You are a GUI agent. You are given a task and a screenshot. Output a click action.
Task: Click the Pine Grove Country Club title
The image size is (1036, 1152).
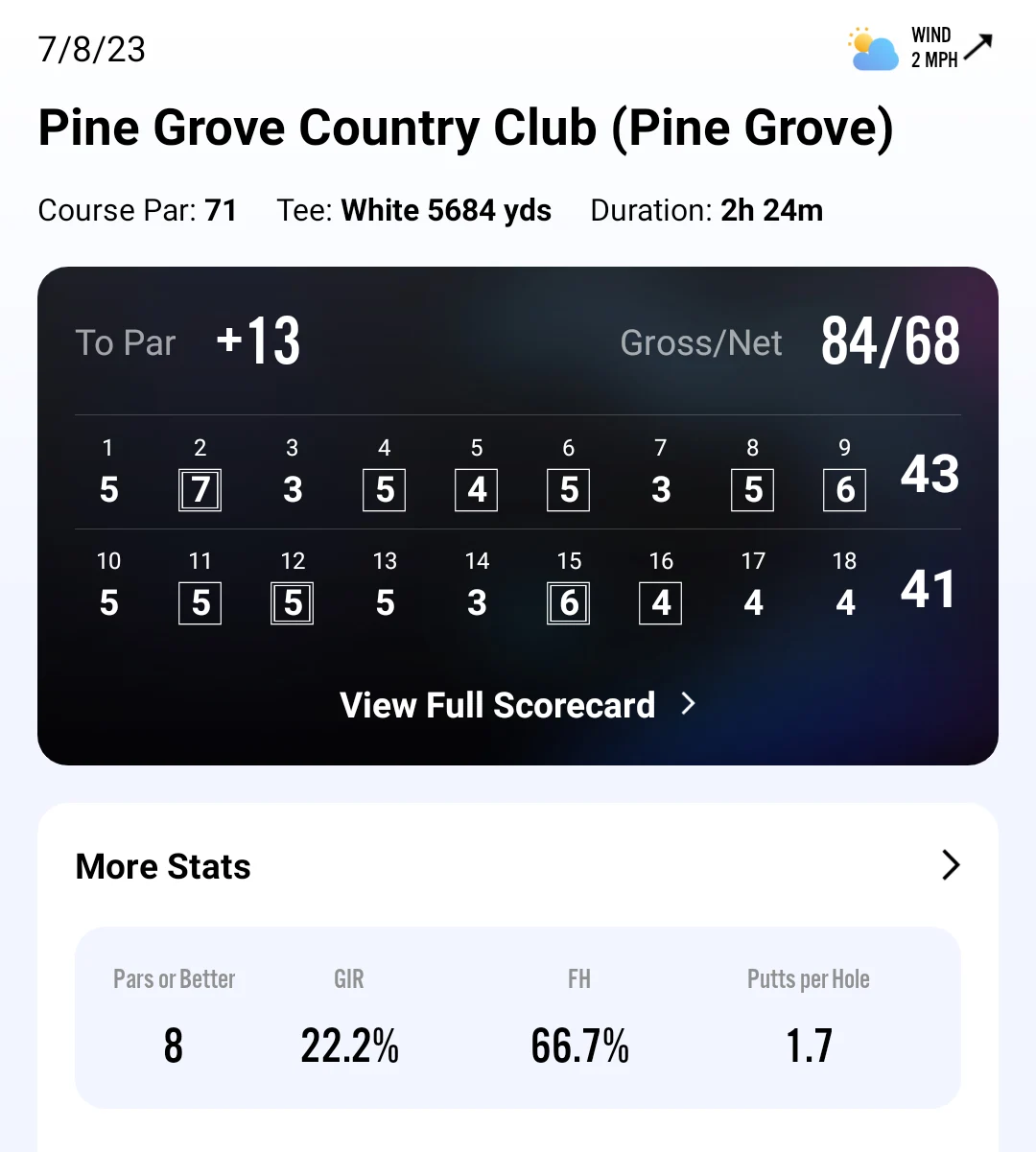[x=466, y=128]
